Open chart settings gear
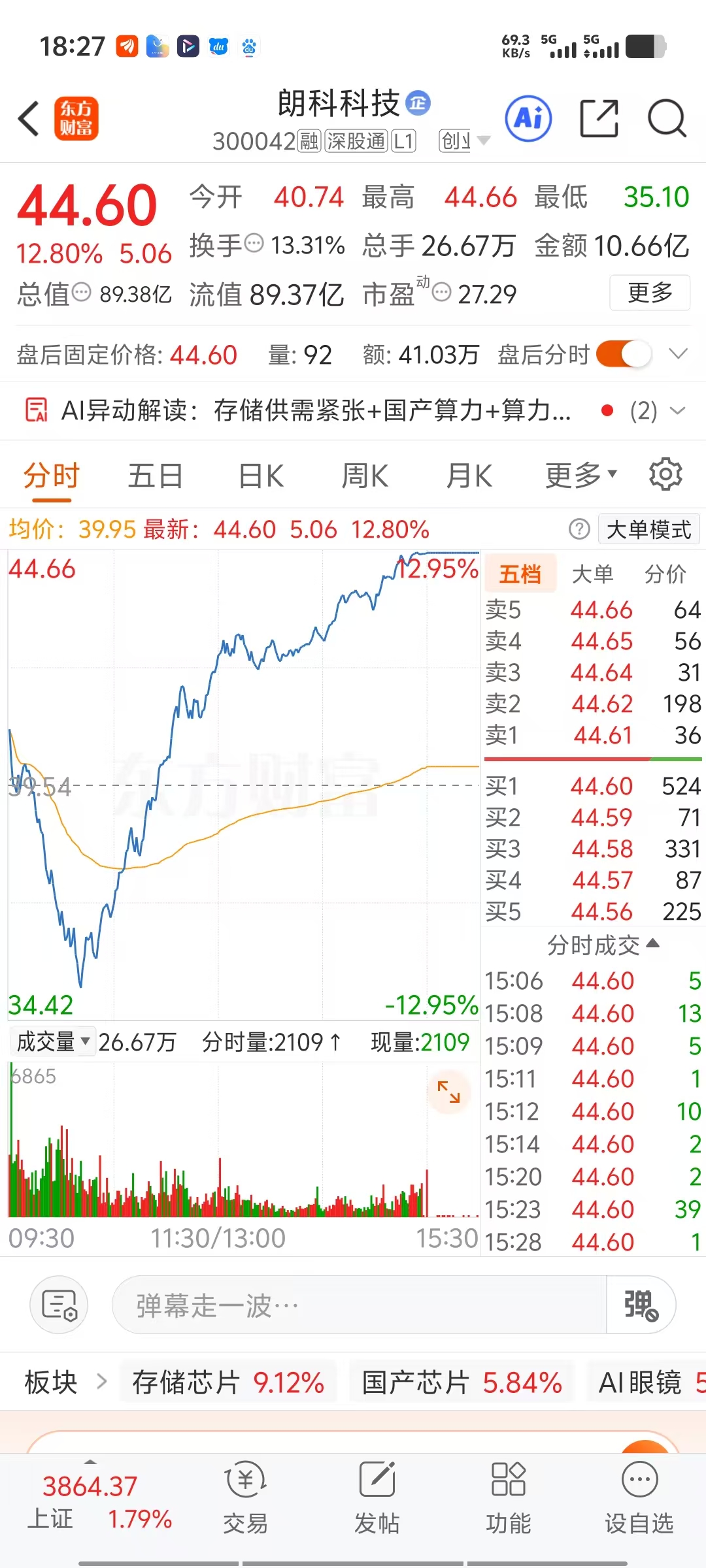The height and width of the screenshot is (1568, 706). (x=665, y=474)
